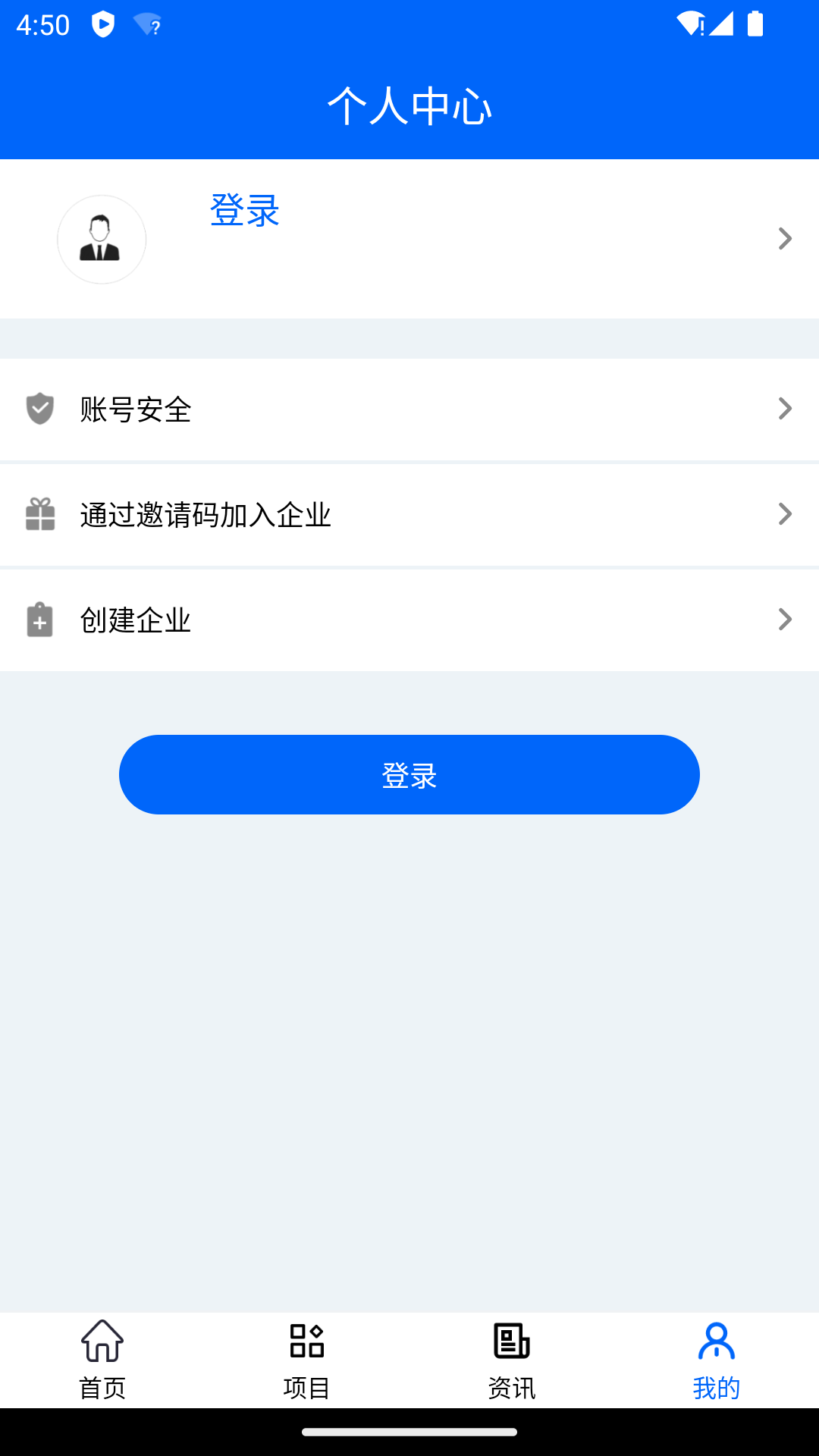Expand the 通过邀请码加入企业 row chevron
Screen dimensions: 819x1456
(x=785, y=514)
